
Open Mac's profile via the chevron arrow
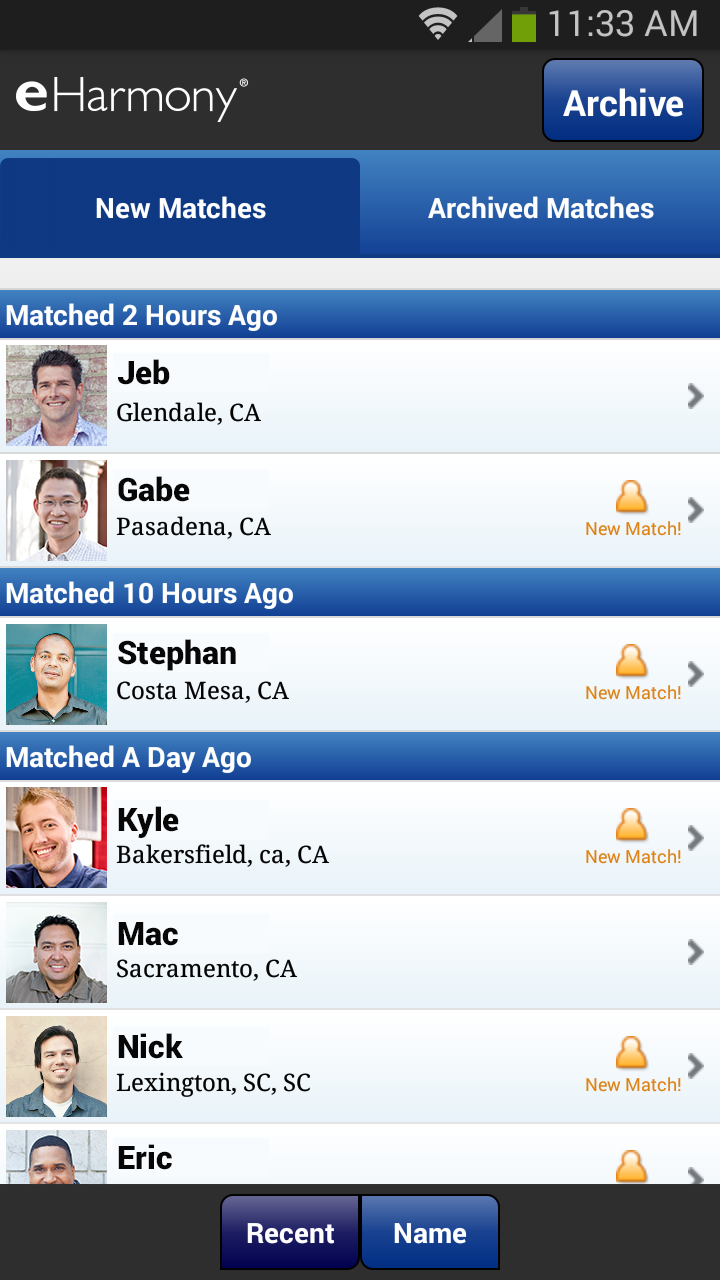[x=695, y=951]
